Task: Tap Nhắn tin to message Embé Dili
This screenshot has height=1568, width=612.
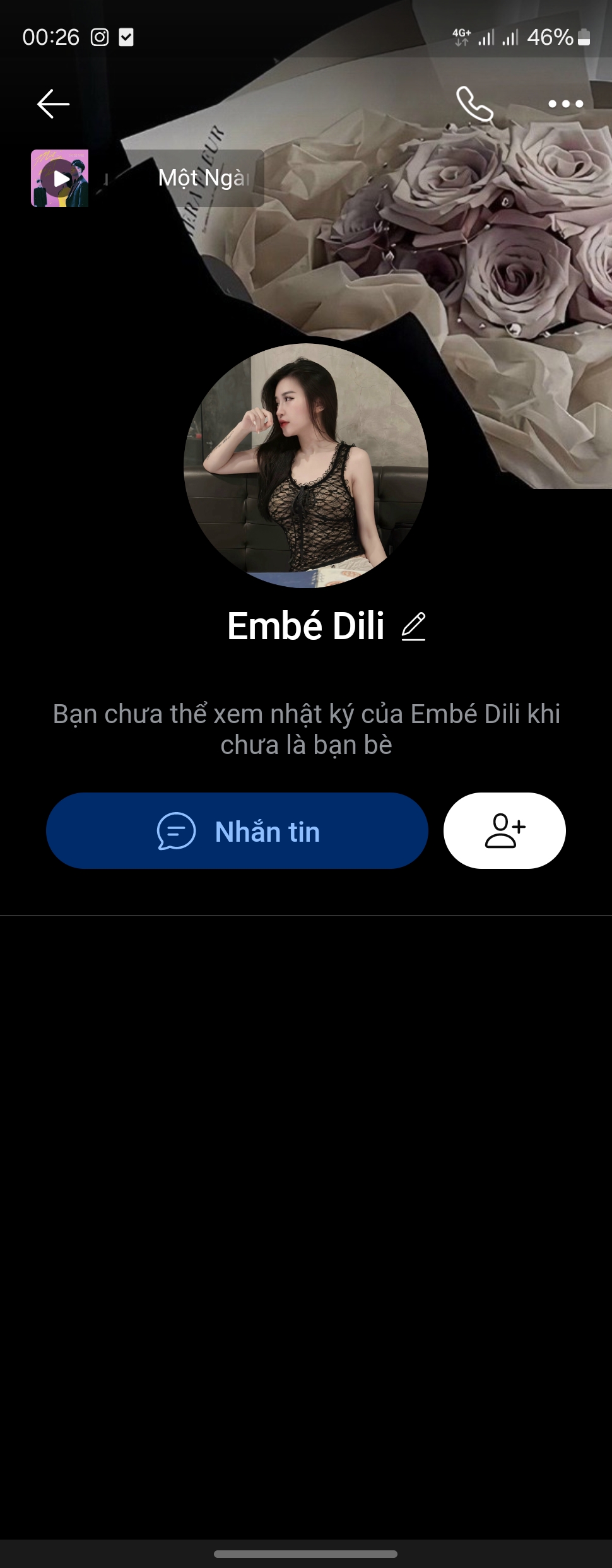Action: 237,831
